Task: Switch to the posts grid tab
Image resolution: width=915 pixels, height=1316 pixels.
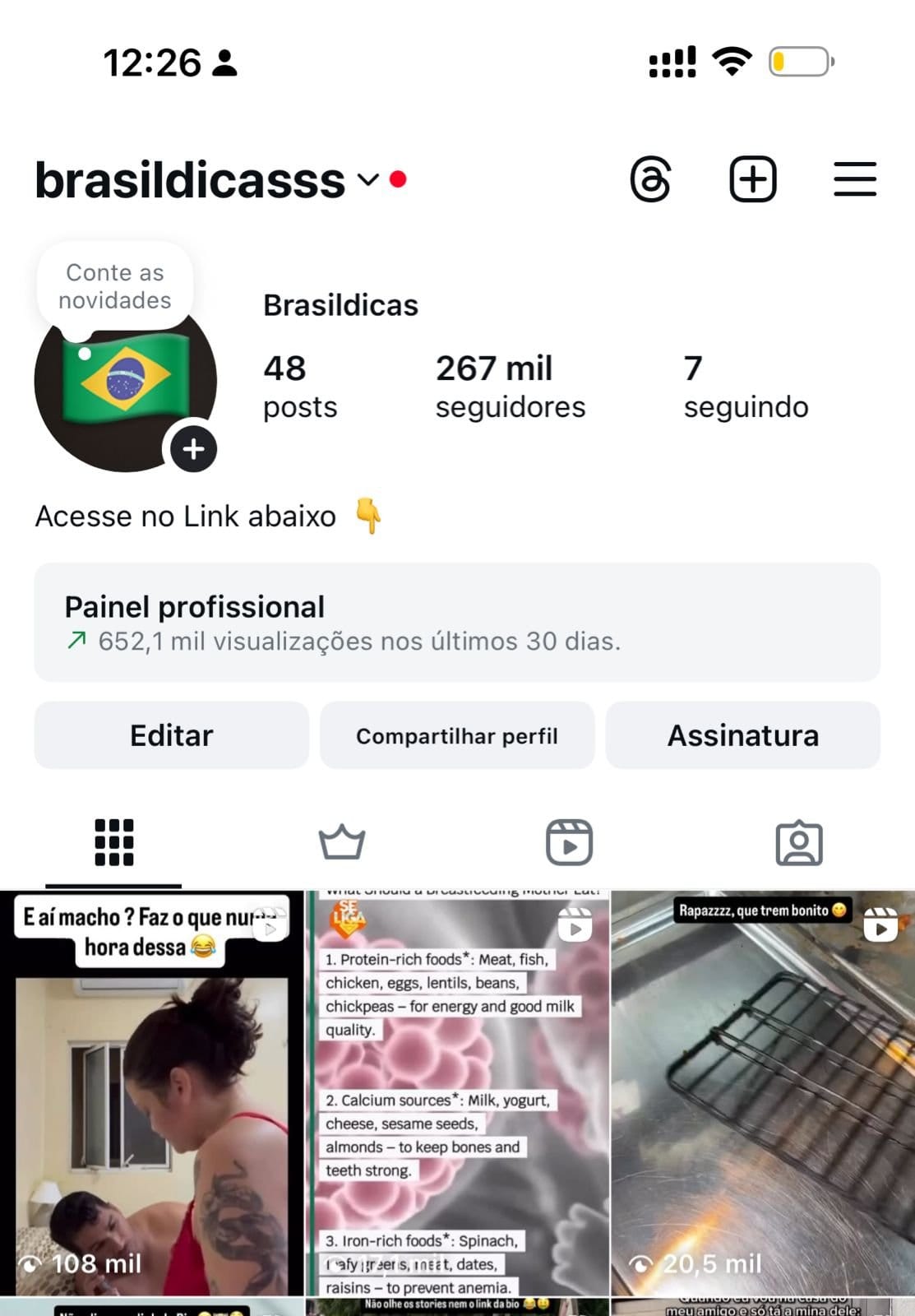Action: [113, 842]
